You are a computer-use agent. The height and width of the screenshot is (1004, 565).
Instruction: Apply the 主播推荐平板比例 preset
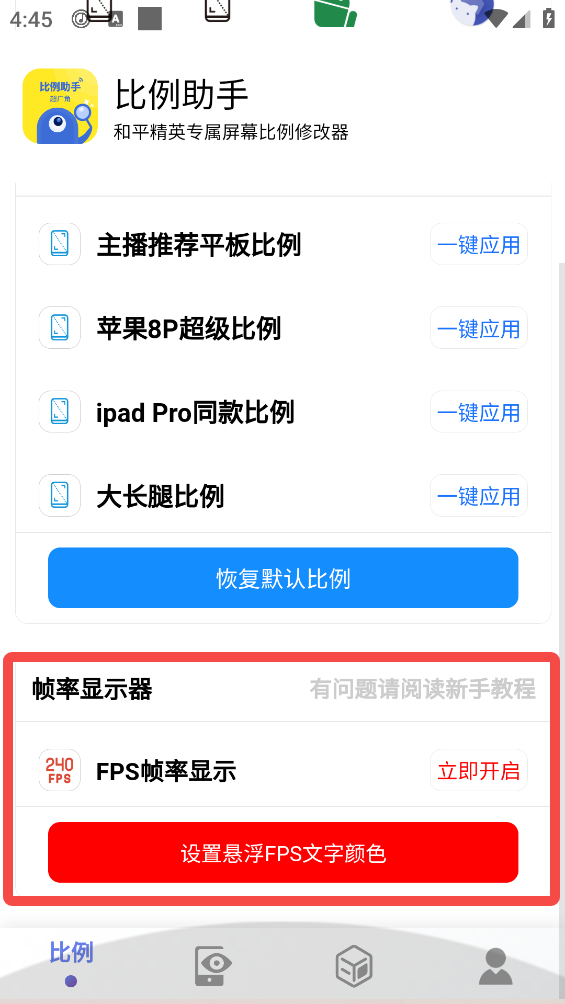479,244
